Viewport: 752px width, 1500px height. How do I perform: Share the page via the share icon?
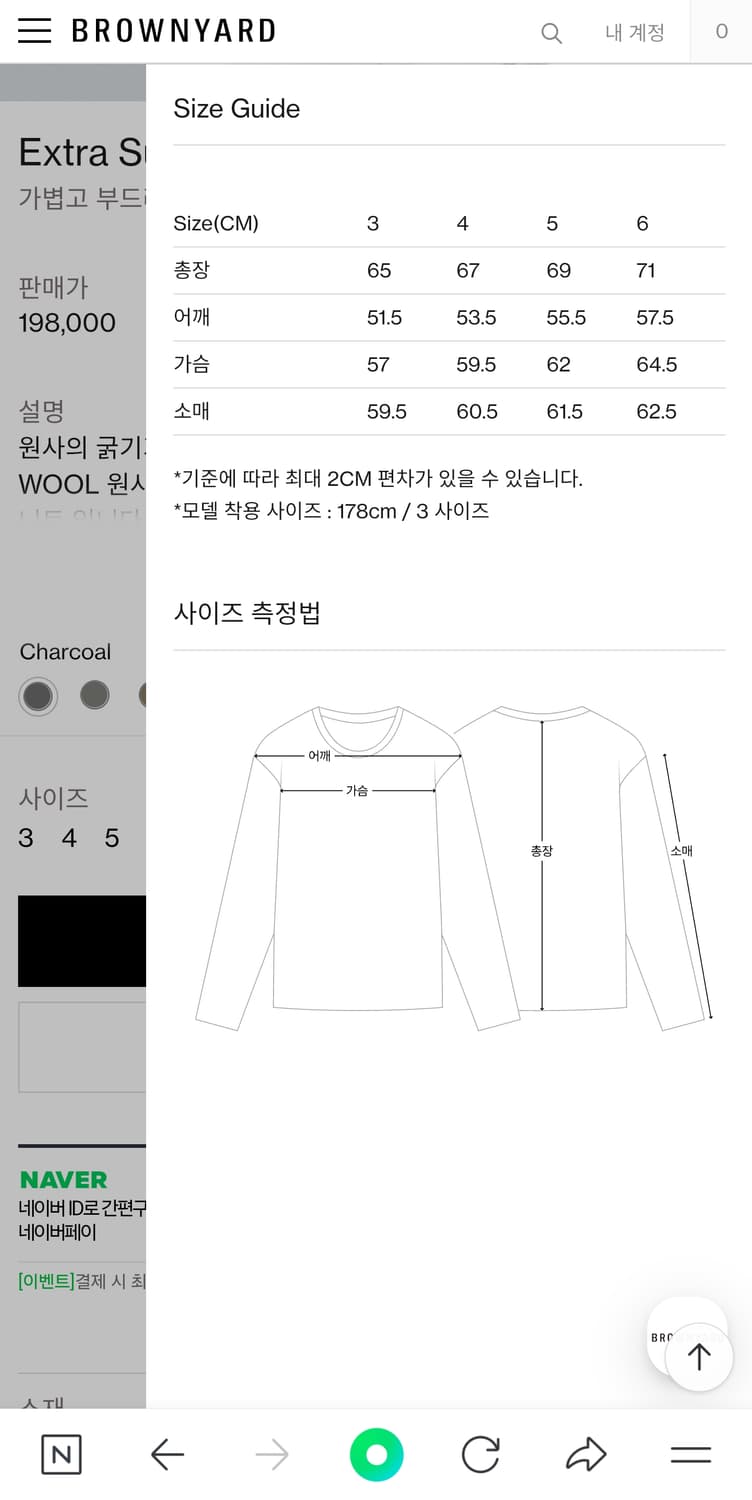pos(585,1454)
